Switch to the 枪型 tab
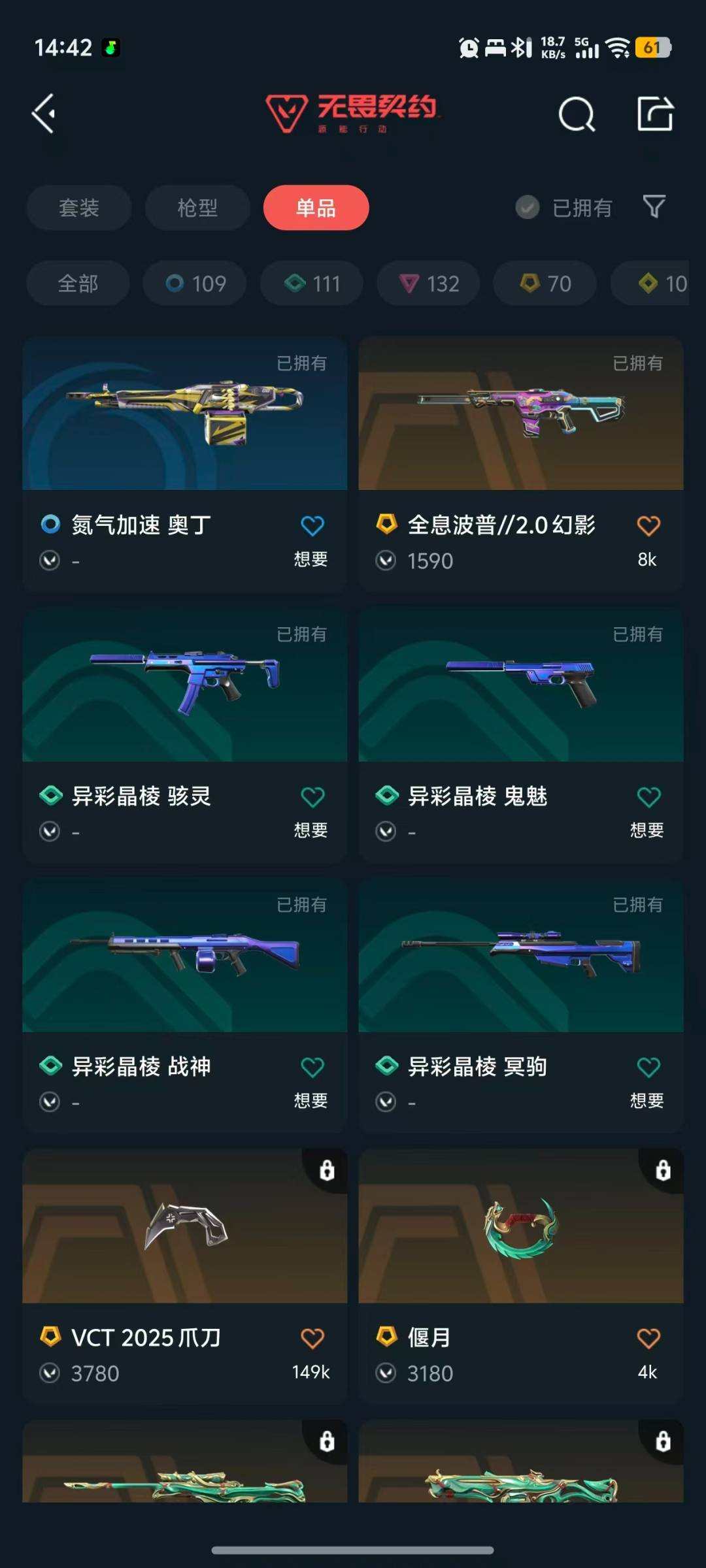The height and width of the screenshot is (1568, 706). (197, 208)
